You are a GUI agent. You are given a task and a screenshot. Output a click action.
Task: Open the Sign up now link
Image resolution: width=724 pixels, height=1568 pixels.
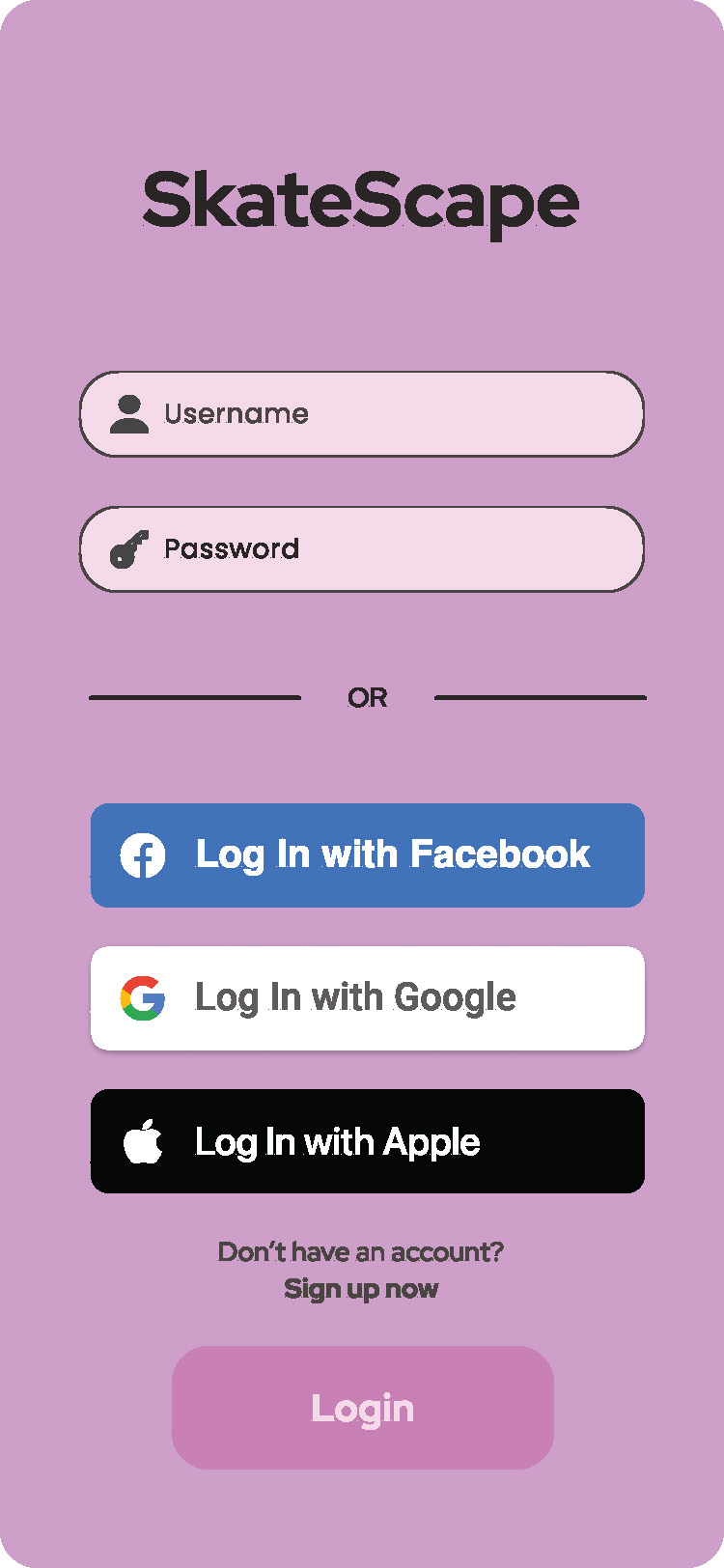coord(361,1290)
